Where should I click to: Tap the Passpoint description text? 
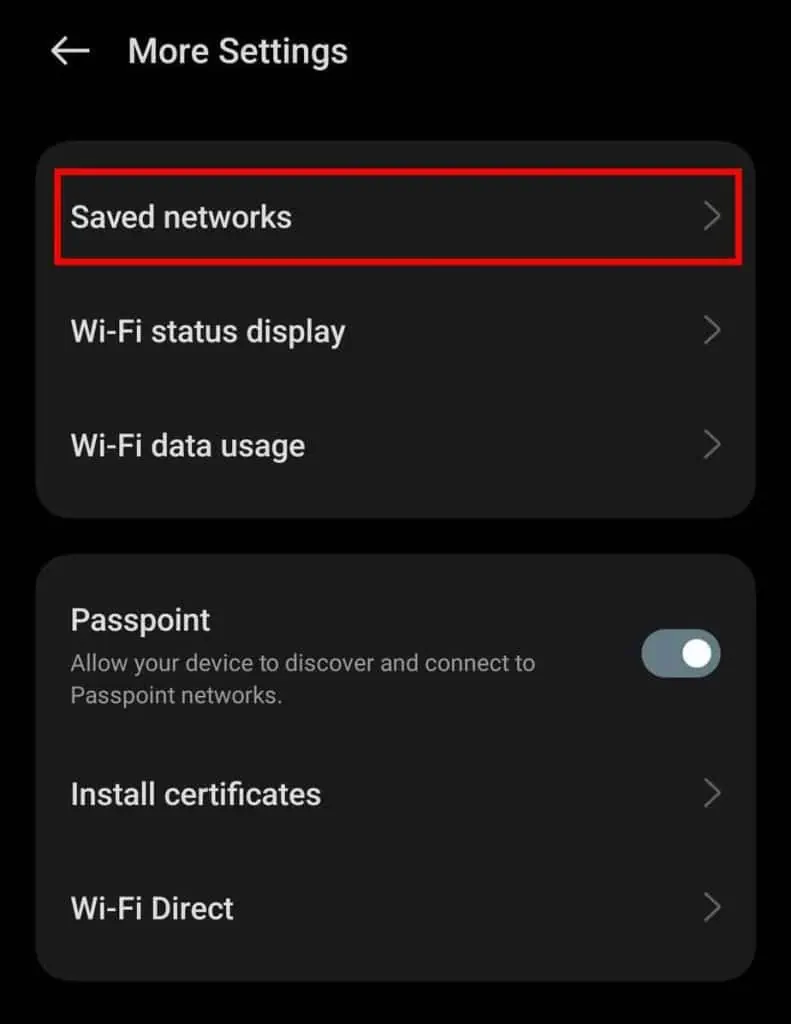pos(303,679)
